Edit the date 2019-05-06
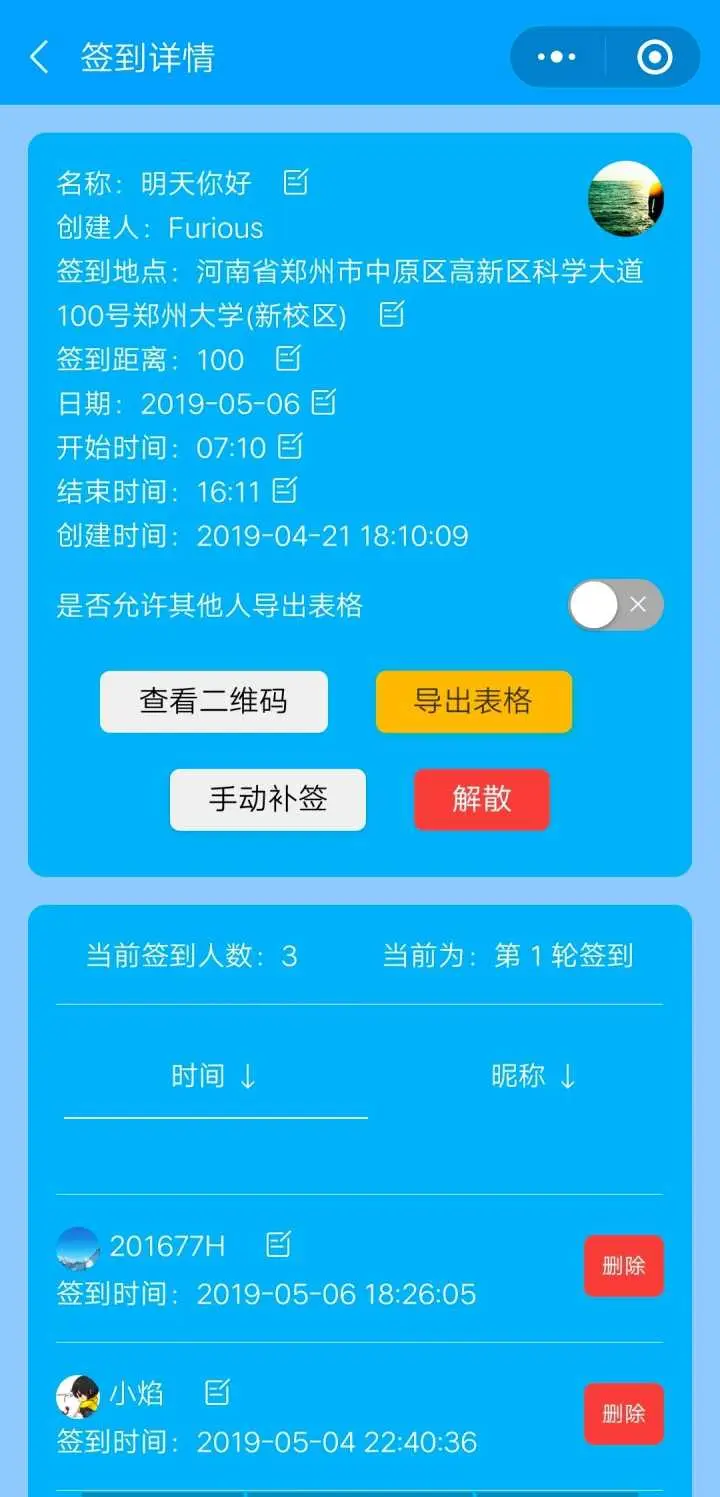The height and width of the screenshot is (1497, 720). pos(323,402)
